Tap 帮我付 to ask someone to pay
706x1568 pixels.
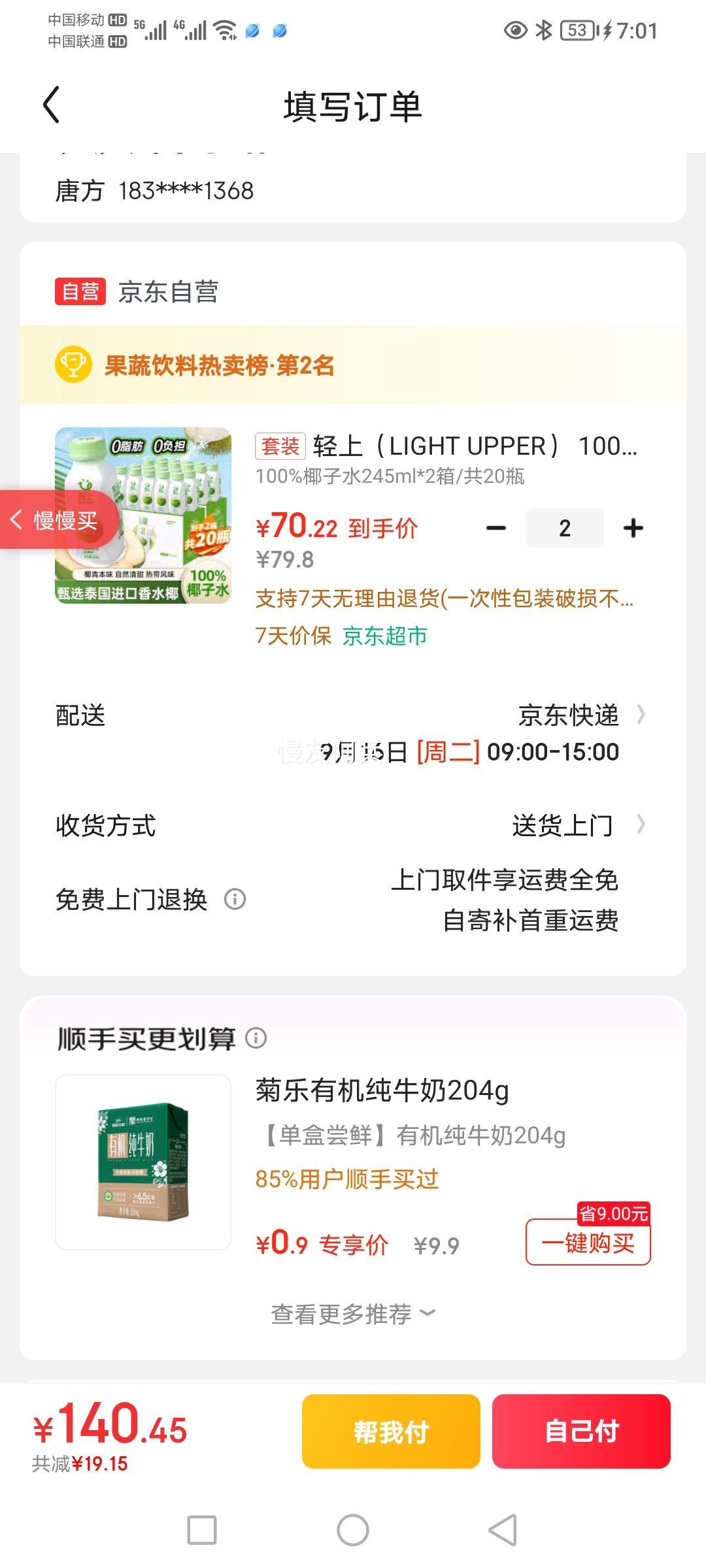point(390,1432)
